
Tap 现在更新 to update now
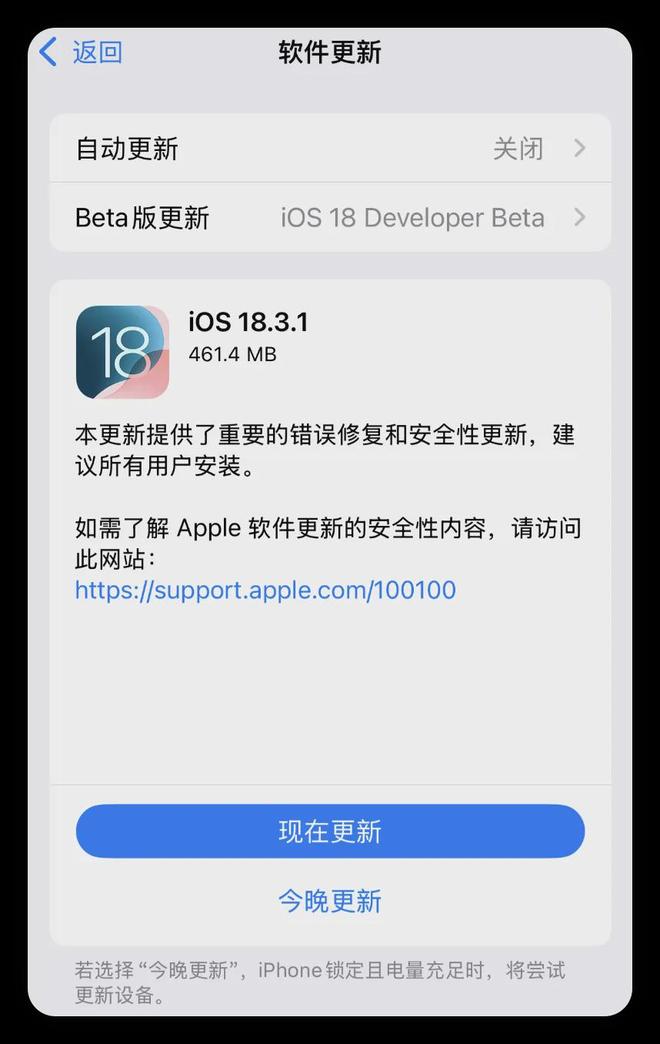click(x=330, y=831)
